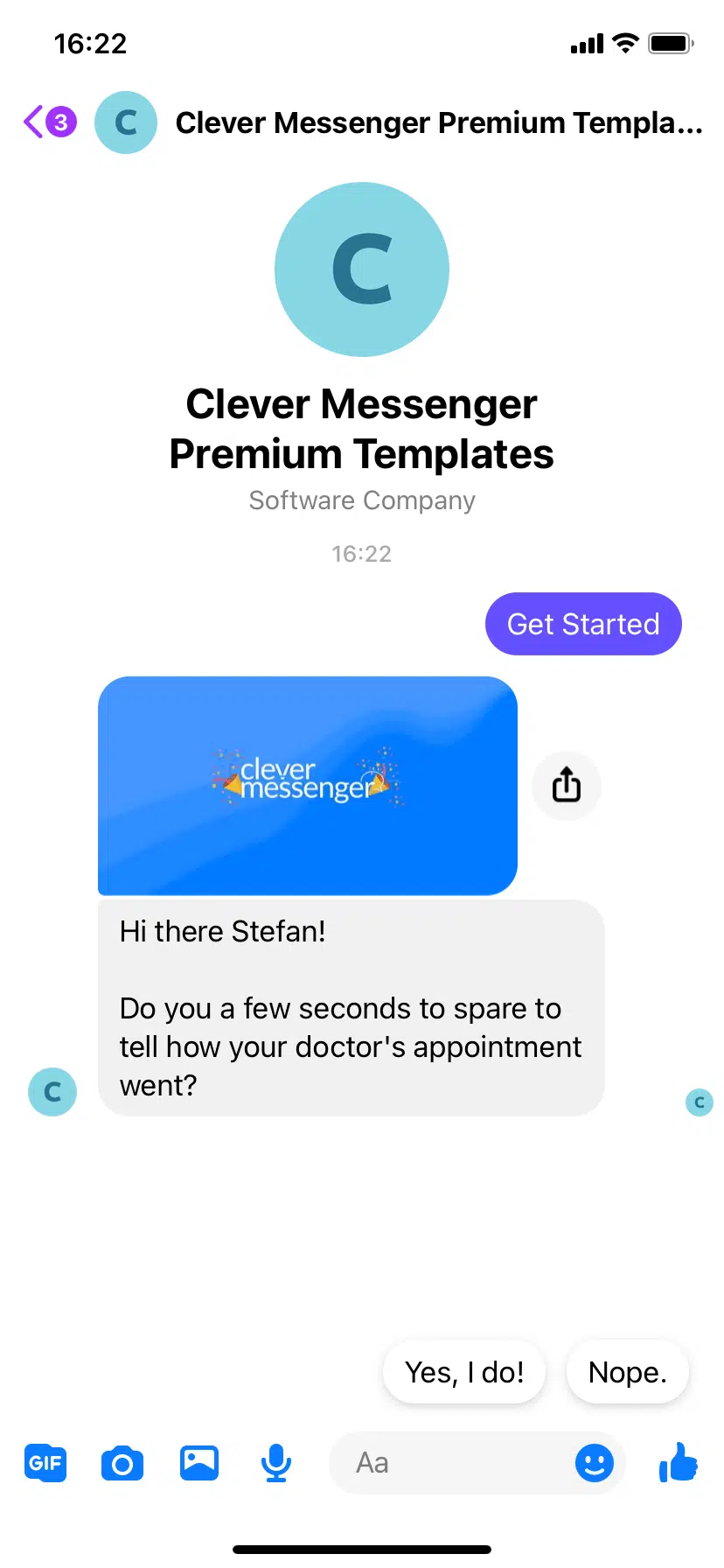Launch the camera to take a photo
The height and width of the screenshot is (1568, 724).
tap(122, 1462)
